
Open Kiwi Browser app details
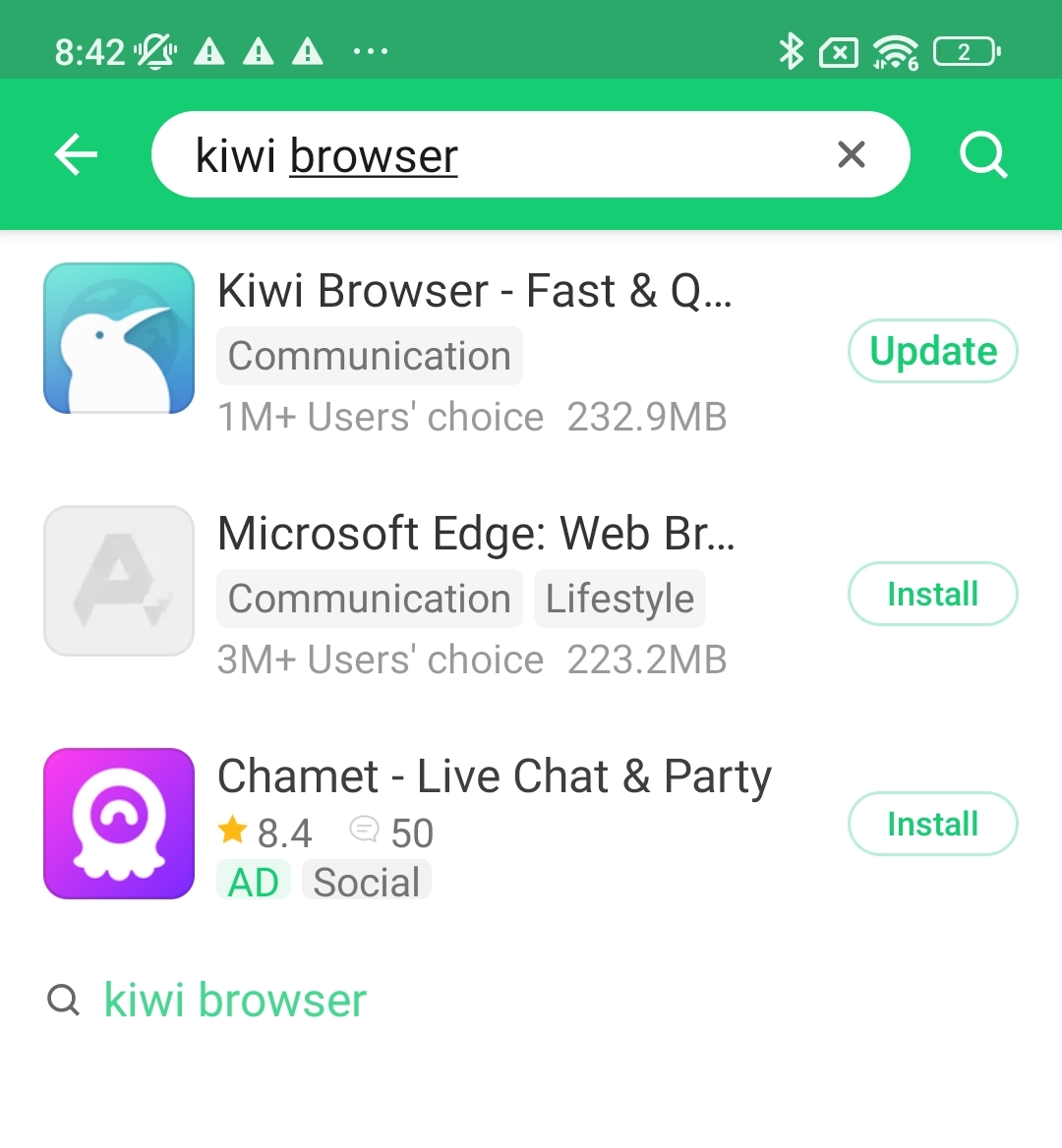(474, 292)
